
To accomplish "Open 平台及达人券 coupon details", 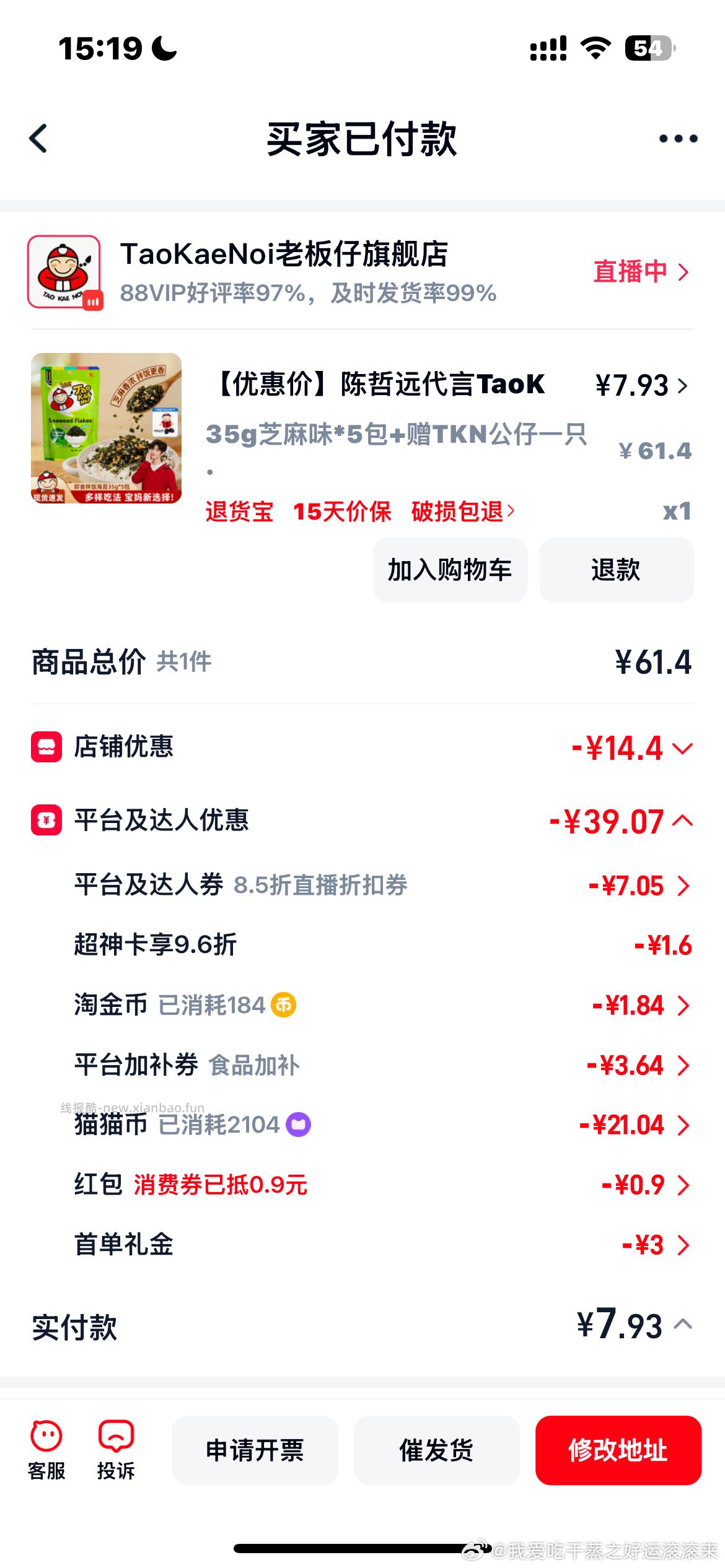I will (685, 885).
